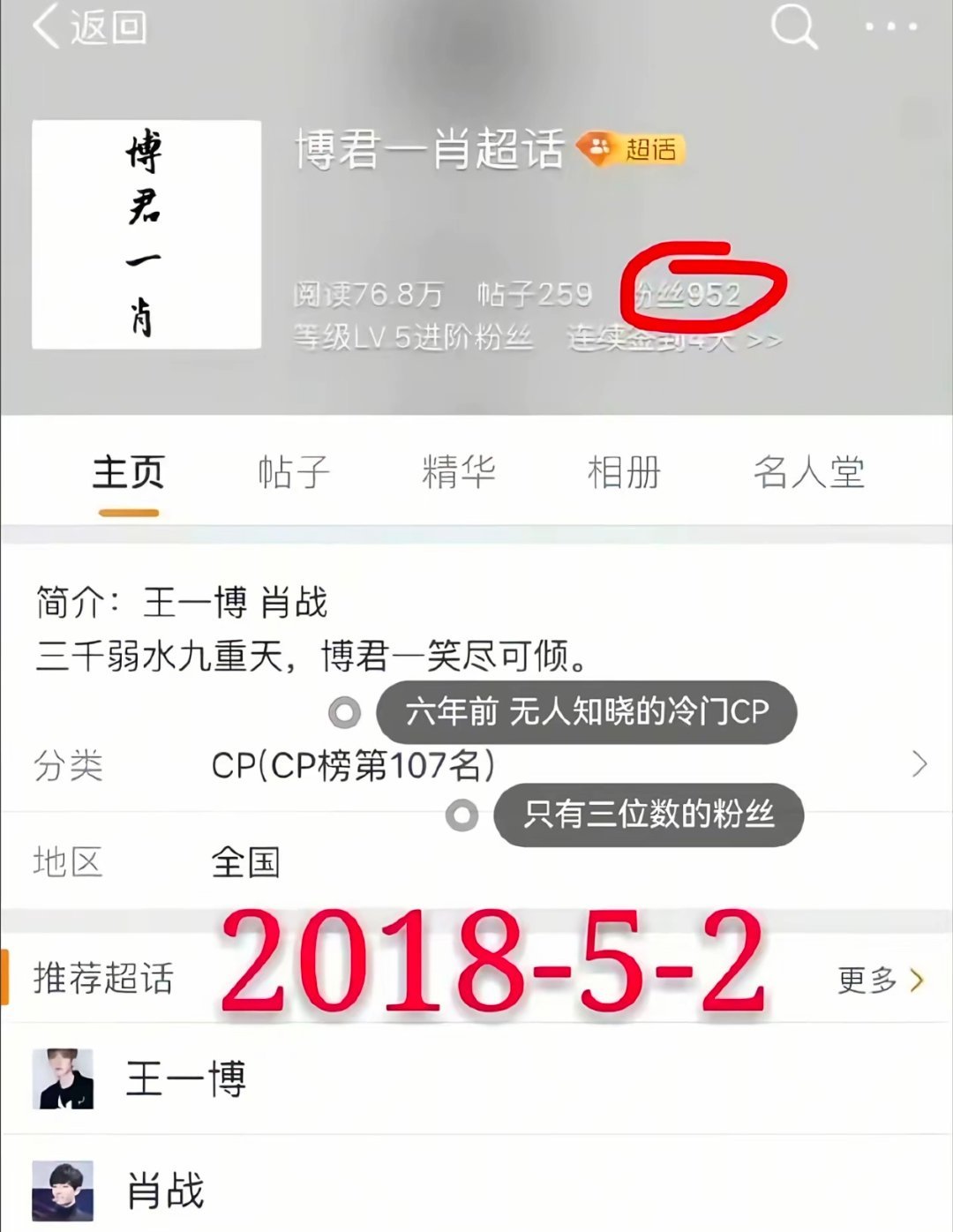
Task: Select the 名人堂 tab
Action: 808,472
